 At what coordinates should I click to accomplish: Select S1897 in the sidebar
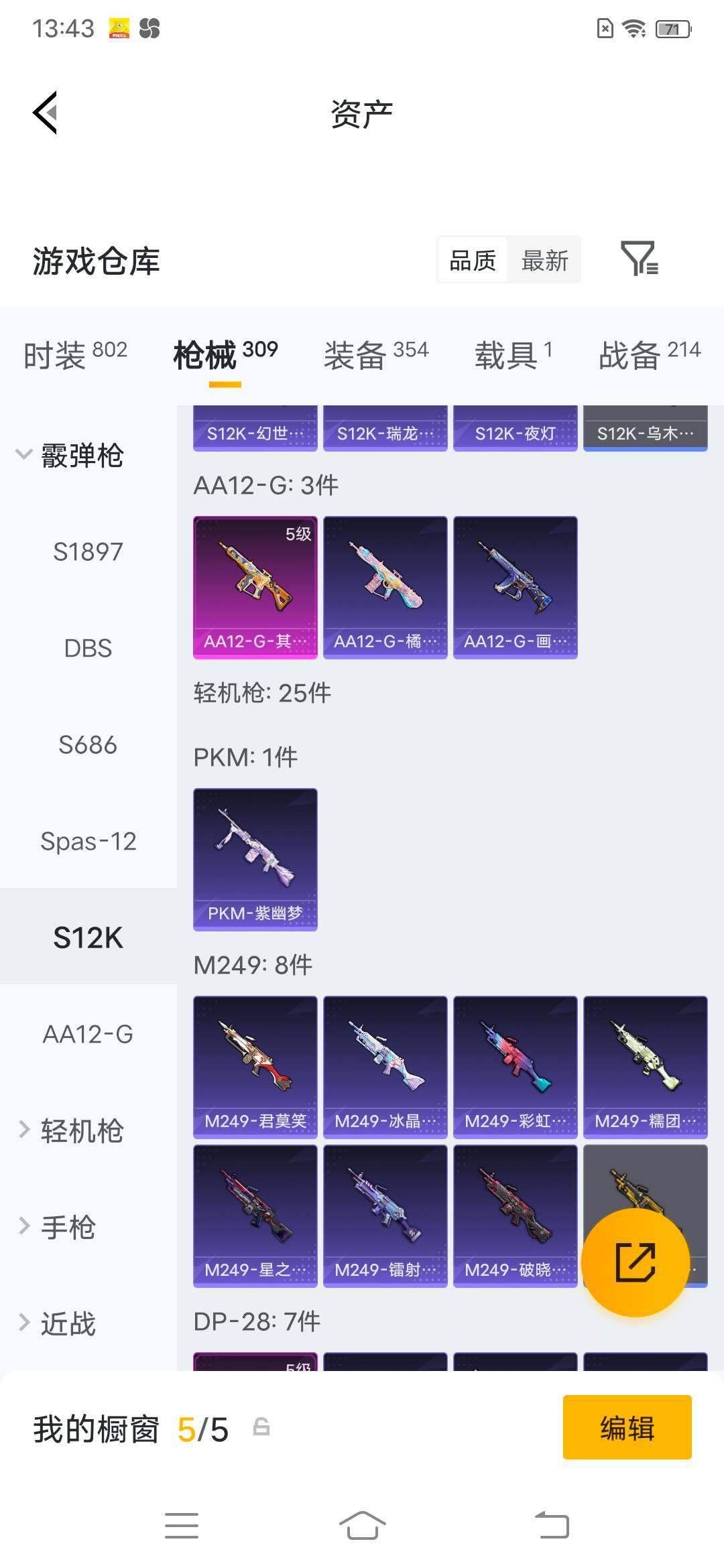[x=88, y=552]
